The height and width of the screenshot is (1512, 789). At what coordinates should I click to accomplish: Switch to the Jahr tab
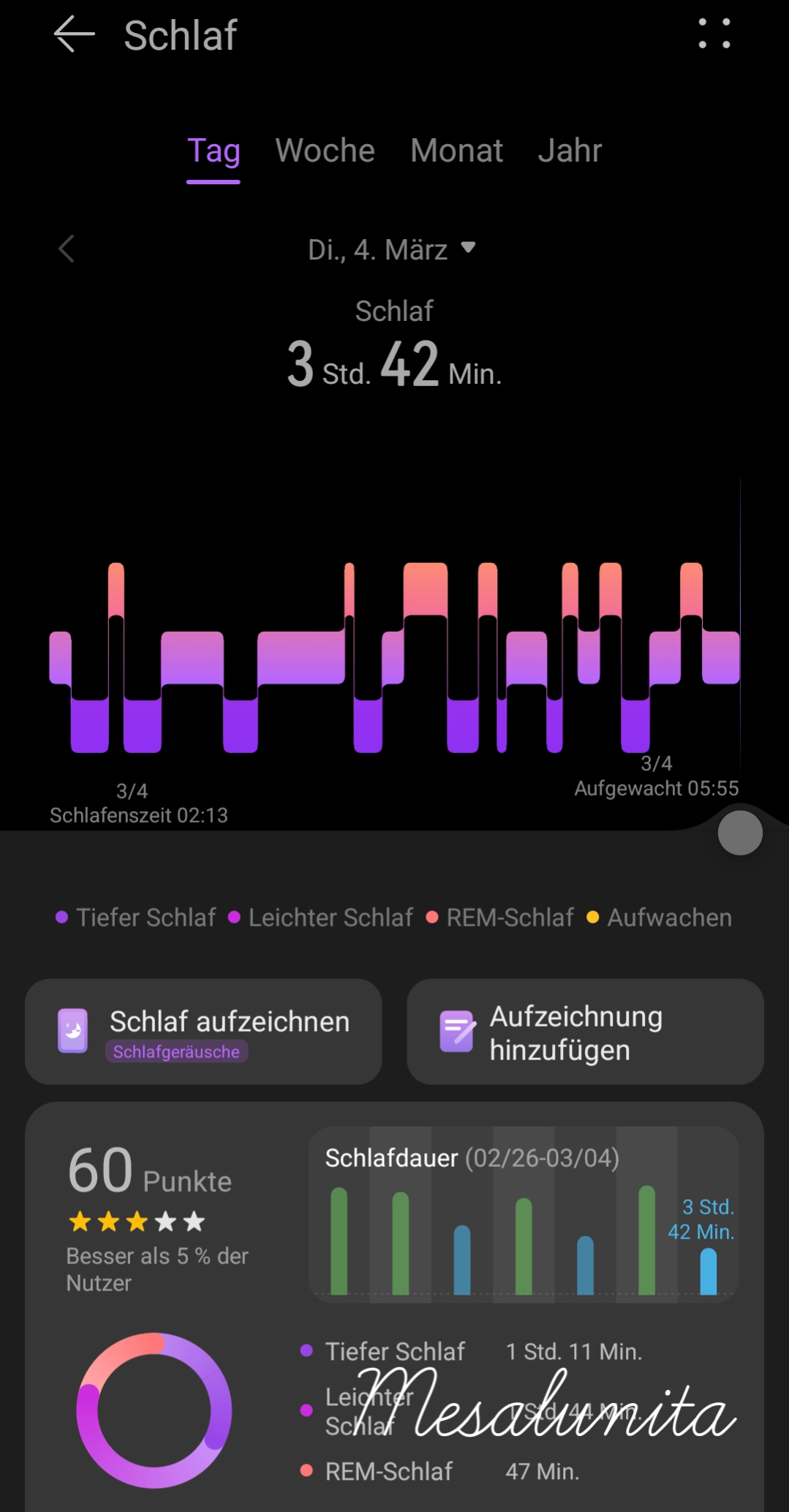(x=570, y=151)
